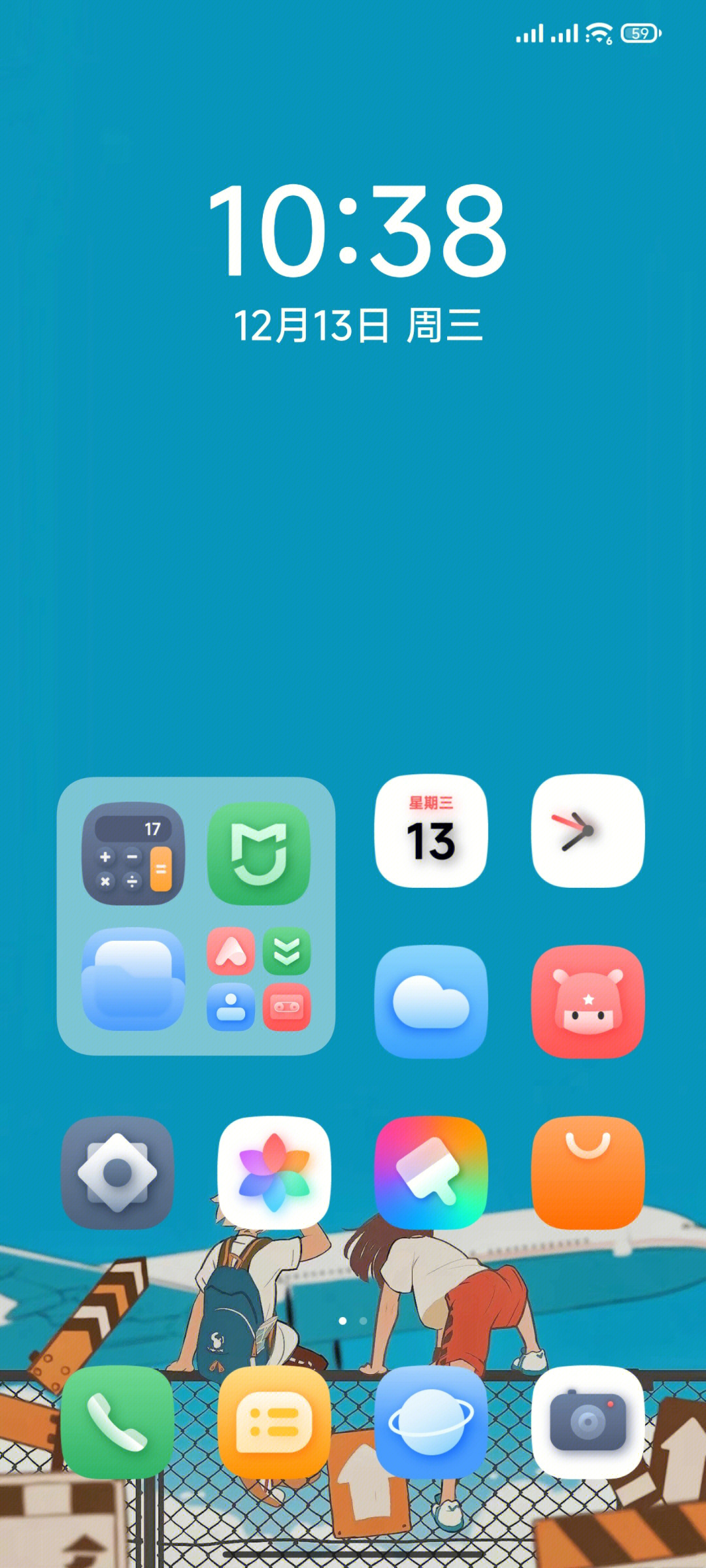Viewport: 706px width, 1568px height.
Task: Open the red Mi Community bunny app
Action: 588,1001
